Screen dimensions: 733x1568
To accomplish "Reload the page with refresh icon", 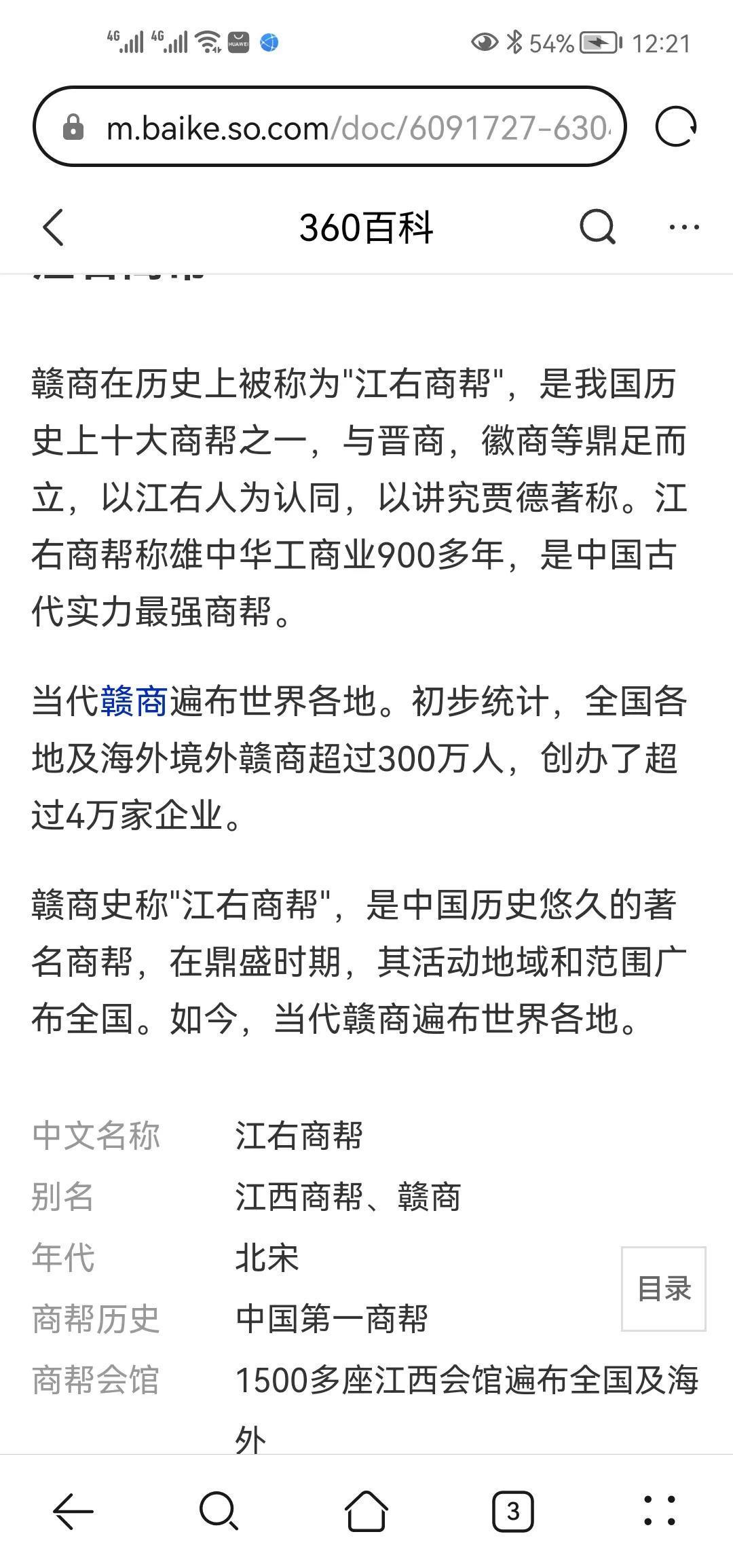I will point(676,127).
